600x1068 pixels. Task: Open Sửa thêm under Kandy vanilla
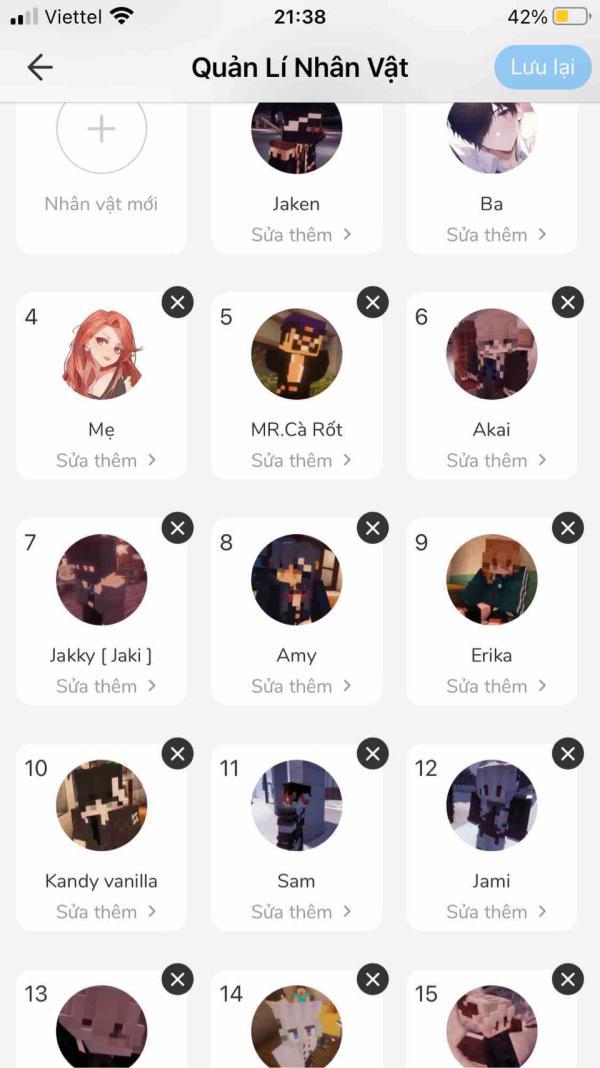pos(106,912)
